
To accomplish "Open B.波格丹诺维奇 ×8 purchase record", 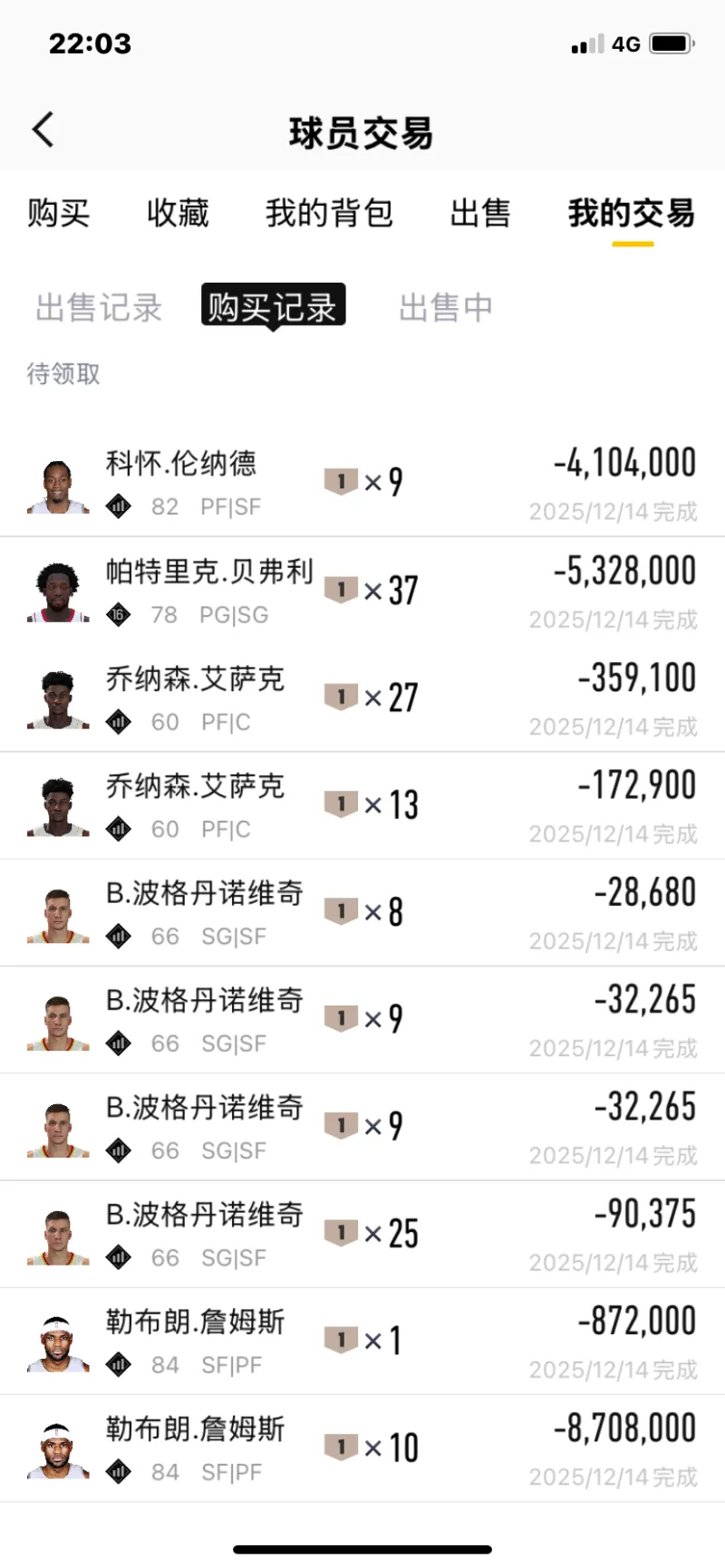I will pyautogui.click(x=362, y=912).
